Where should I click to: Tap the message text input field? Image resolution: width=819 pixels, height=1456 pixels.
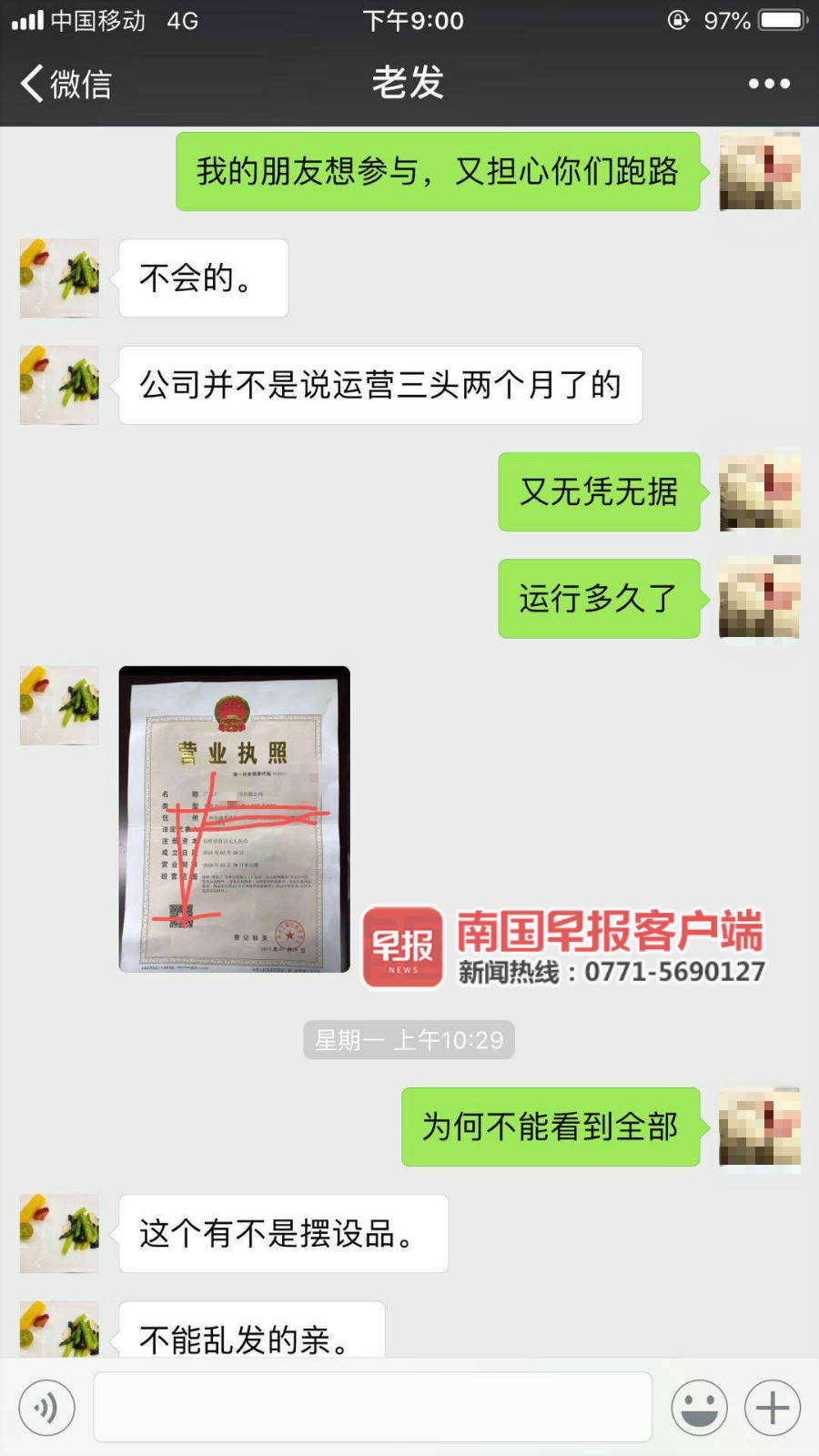(373, 1408)
